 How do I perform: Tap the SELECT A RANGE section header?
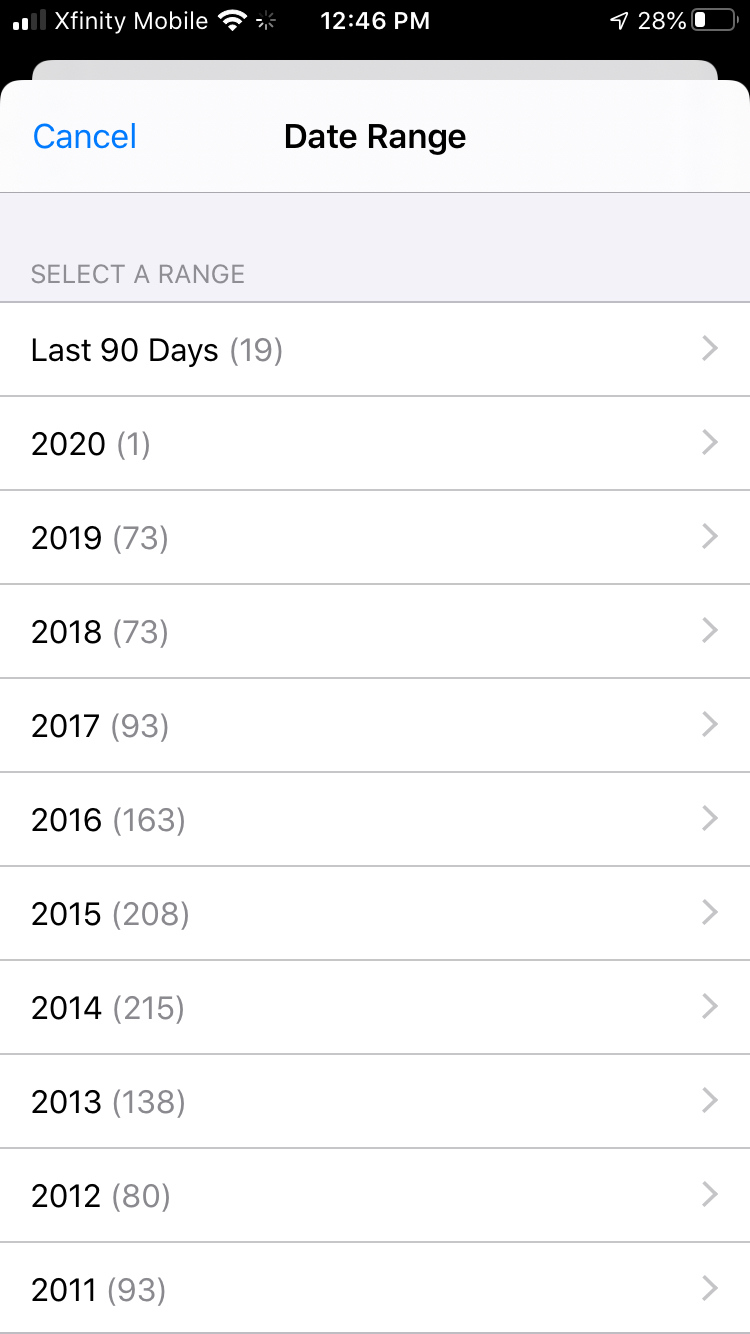pos(138,273)
